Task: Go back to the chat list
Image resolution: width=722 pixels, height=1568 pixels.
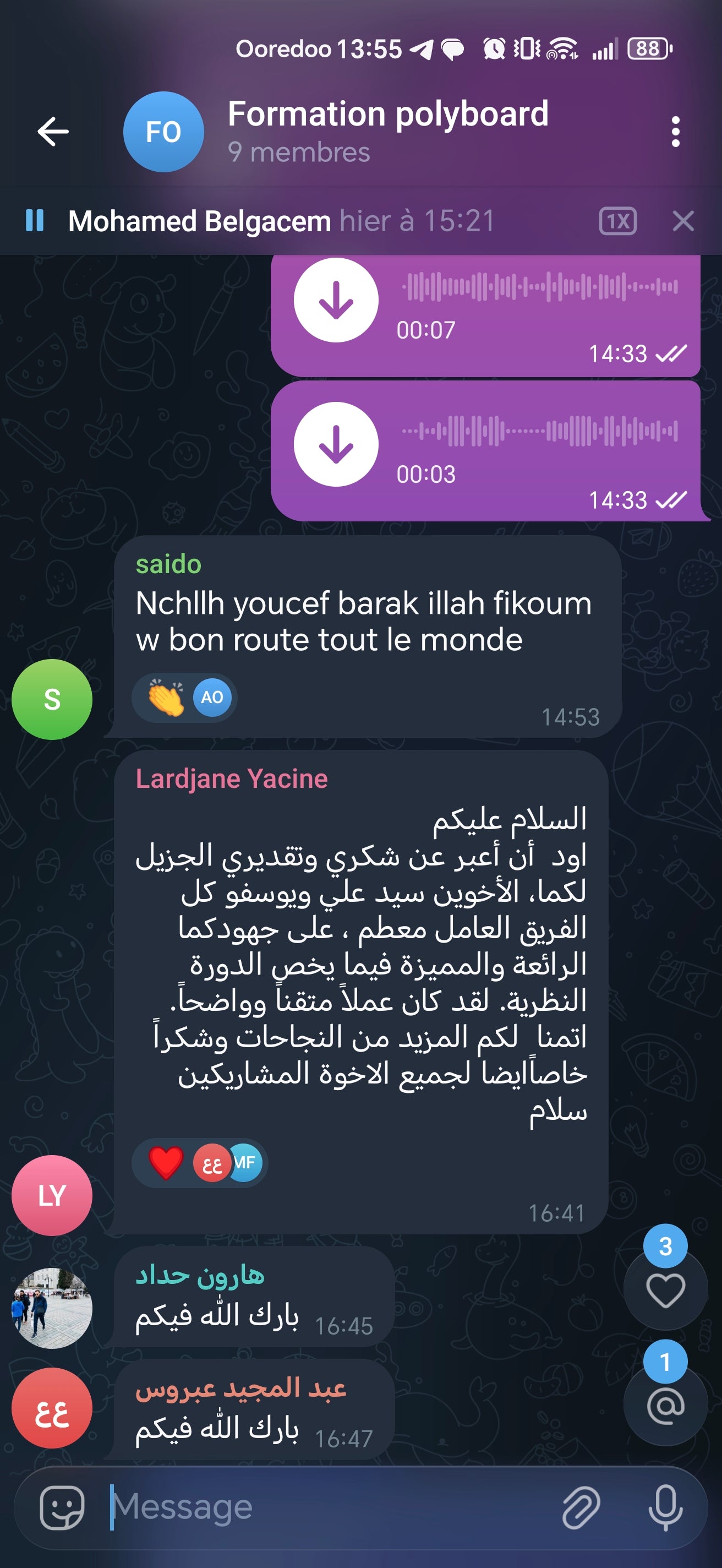Action: point(53,132)
